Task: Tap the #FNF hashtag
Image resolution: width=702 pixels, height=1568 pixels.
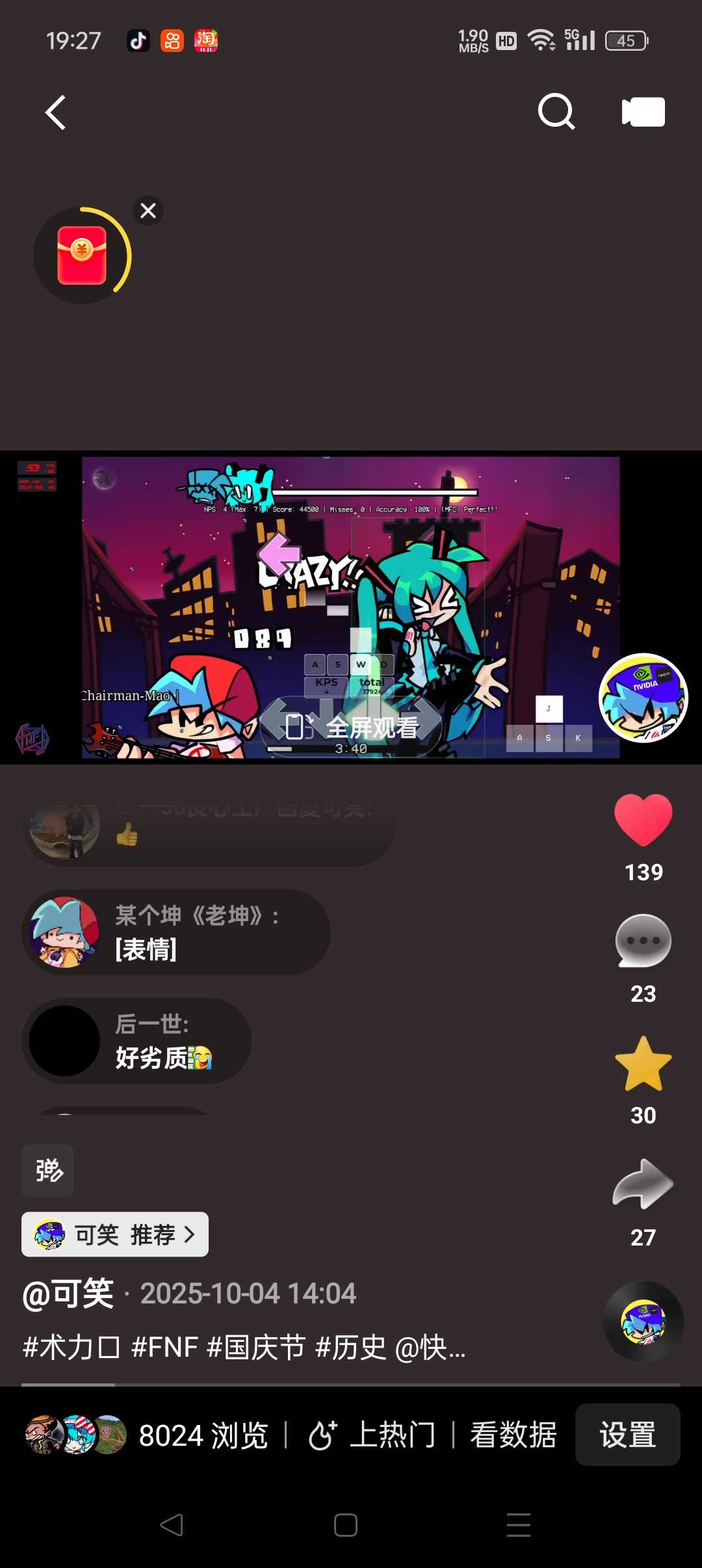Action: (164, 1347)
